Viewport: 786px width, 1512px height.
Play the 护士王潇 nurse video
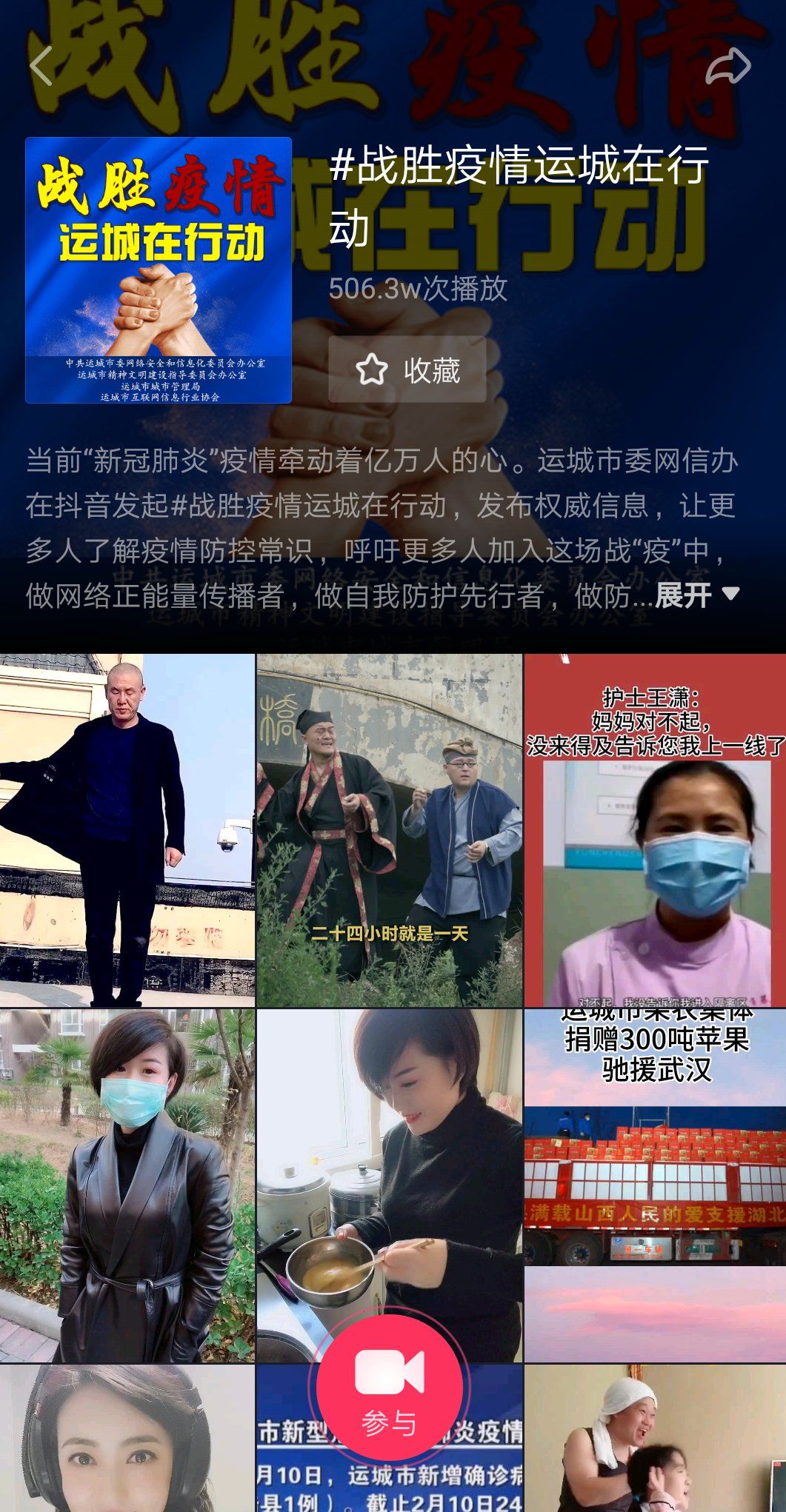coord(655,829)
